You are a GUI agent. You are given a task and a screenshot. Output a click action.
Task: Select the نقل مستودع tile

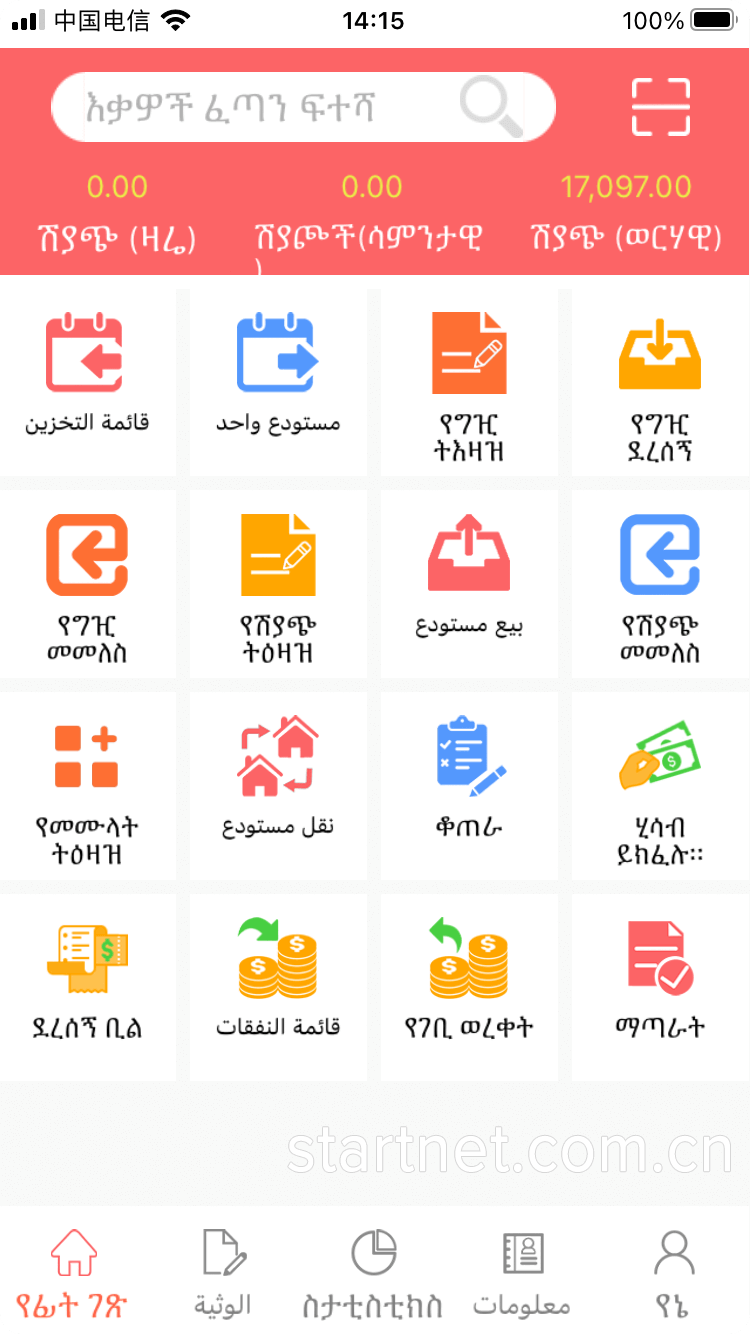(x=278, y=787)
